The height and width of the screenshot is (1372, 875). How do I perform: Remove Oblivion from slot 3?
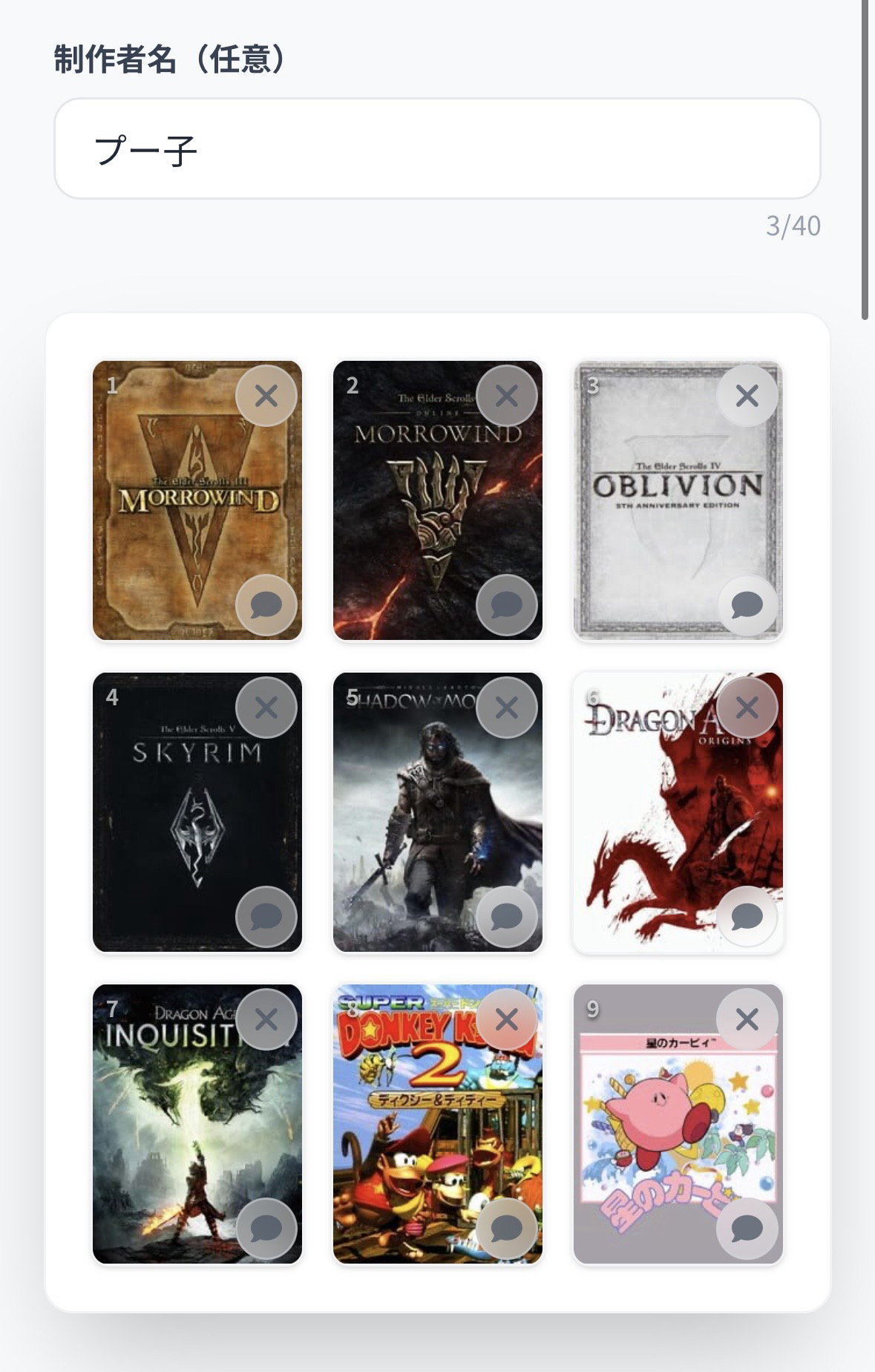point(747,396)
